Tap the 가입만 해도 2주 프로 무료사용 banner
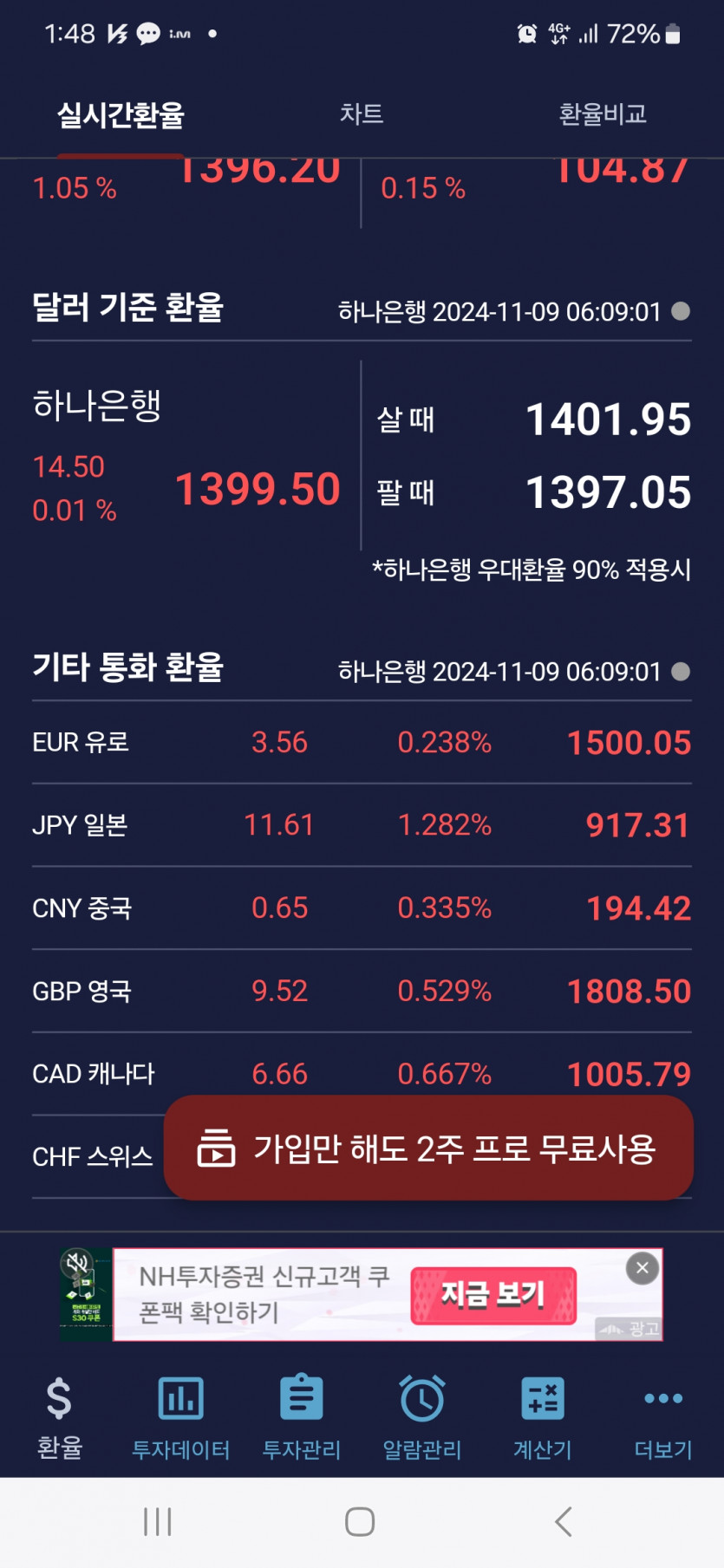Image resolution: width=724 pixels, height=1568 pixels. pos(428,1148)
